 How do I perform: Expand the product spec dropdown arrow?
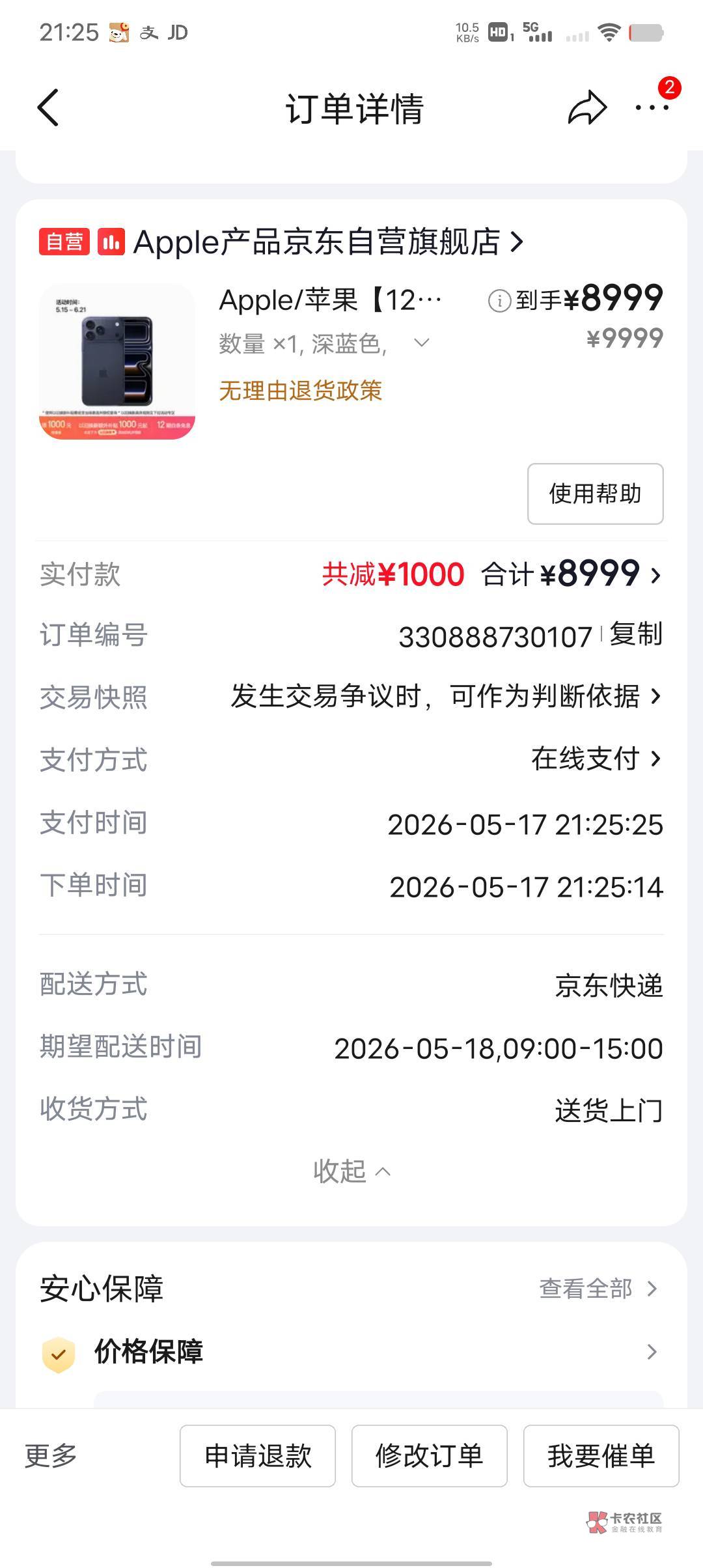[422, 343]
